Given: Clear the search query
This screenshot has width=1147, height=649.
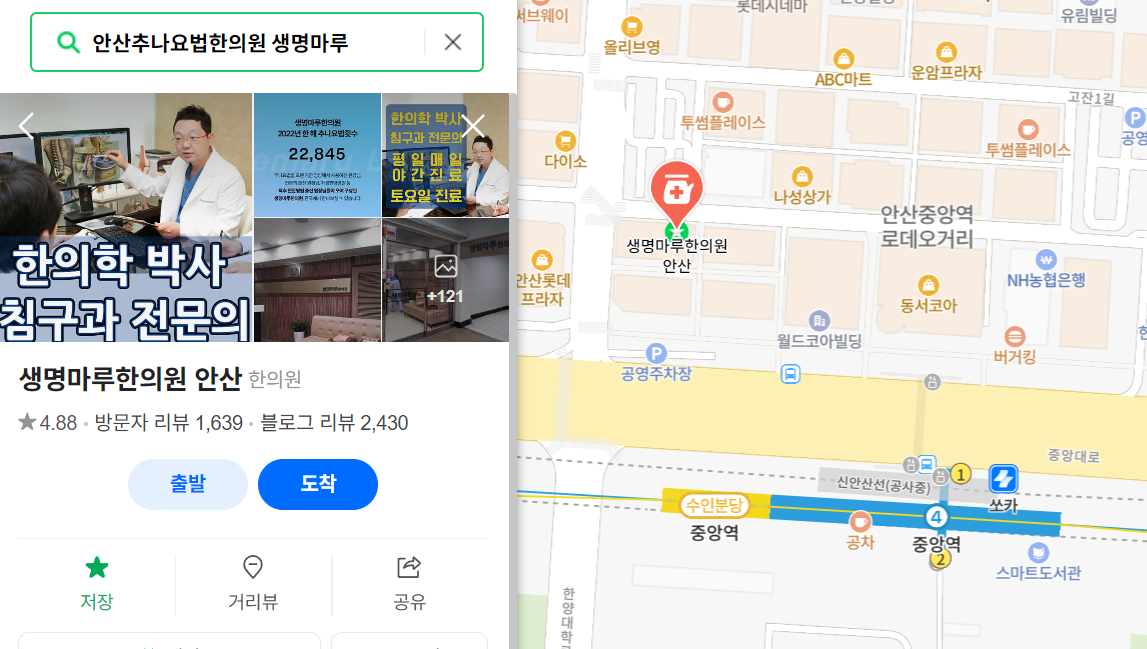Looking at the screenshot, I should coord(453,42).
